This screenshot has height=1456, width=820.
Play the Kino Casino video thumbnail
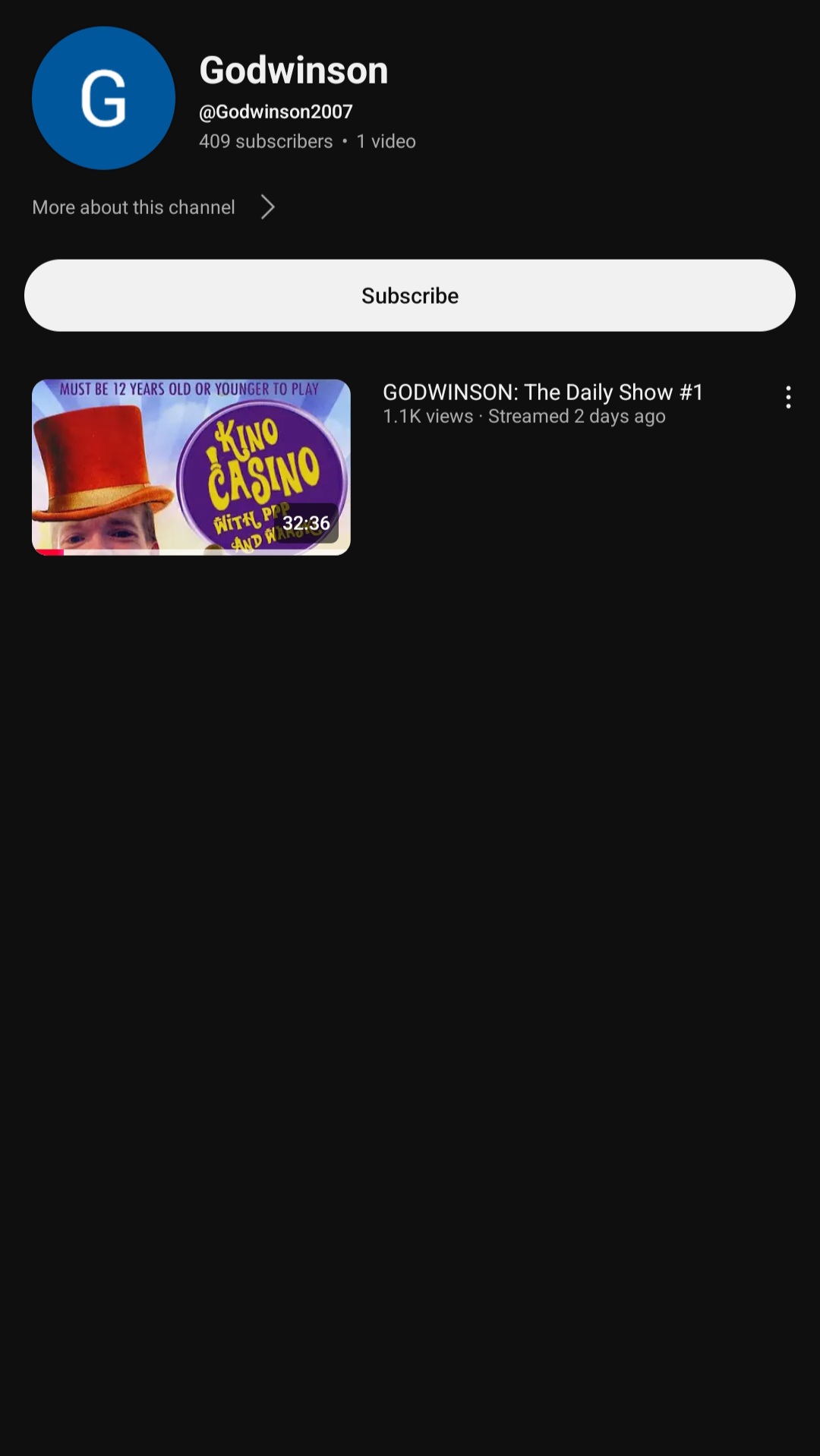(x=191, y=467)
